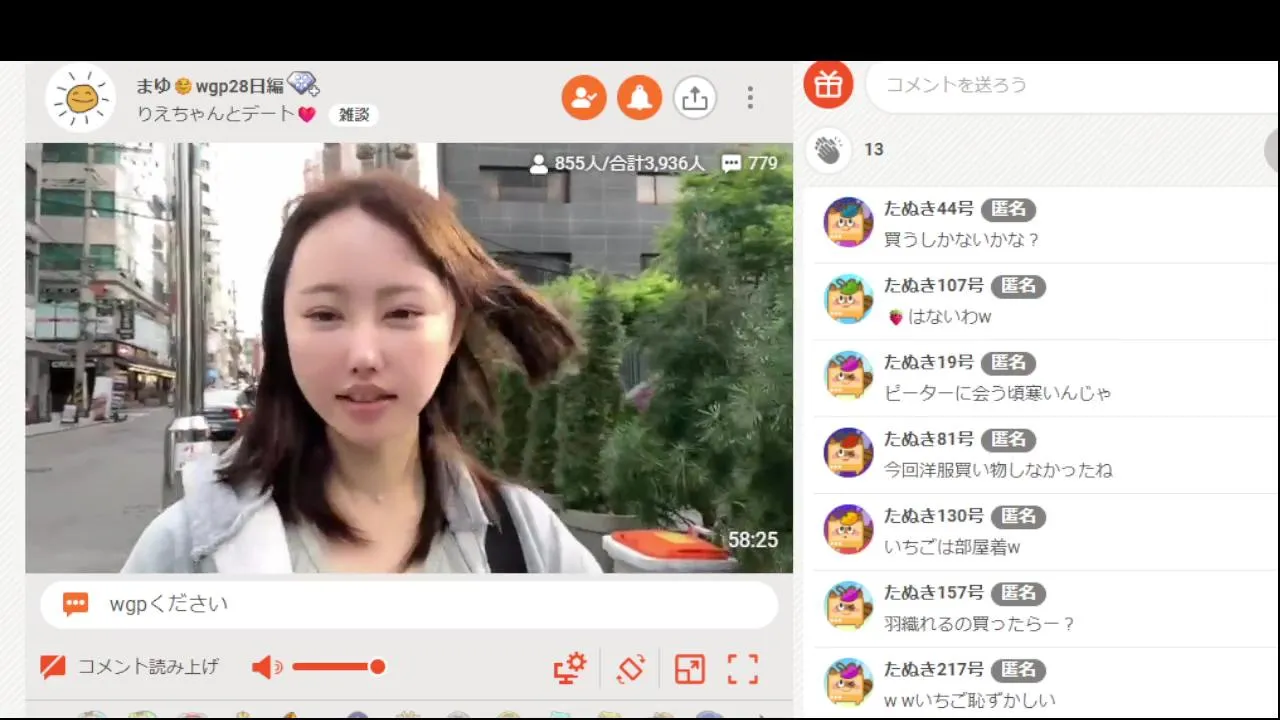This screenshot has height=720, width=1280.
Task: Tap the orange following button
Action: tap(584, 98)
